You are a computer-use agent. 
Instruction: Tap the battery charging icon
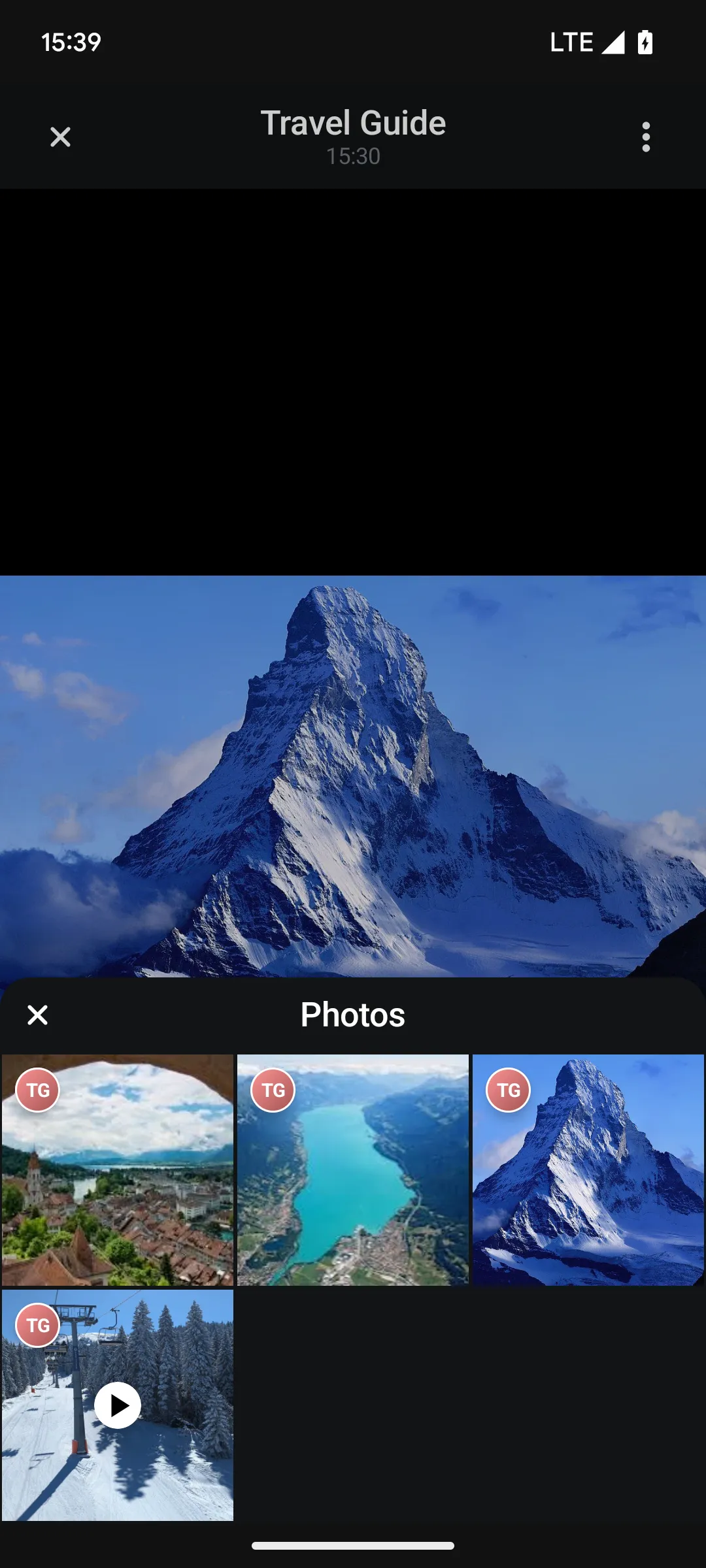point(646,42)
